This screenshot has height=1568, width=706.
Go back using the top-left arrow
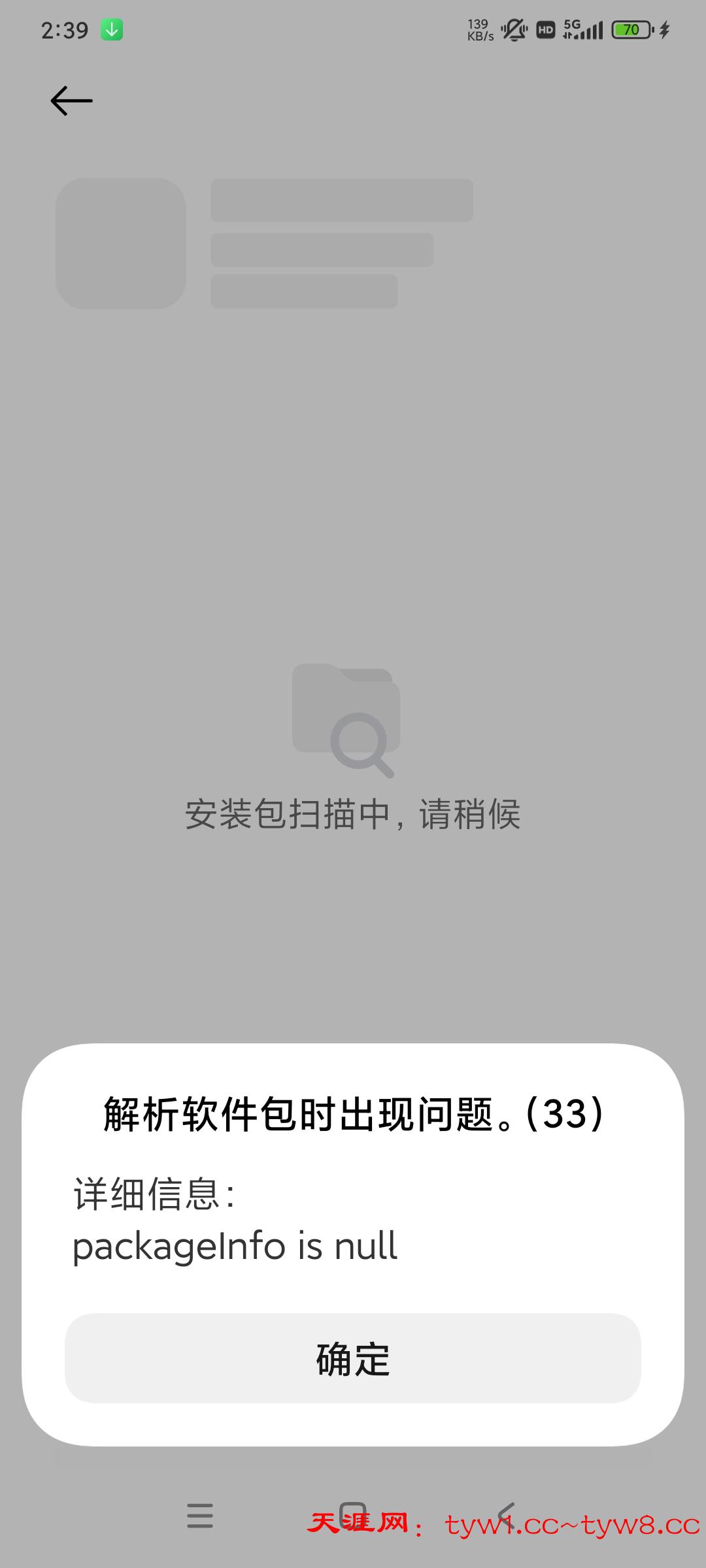71,101
